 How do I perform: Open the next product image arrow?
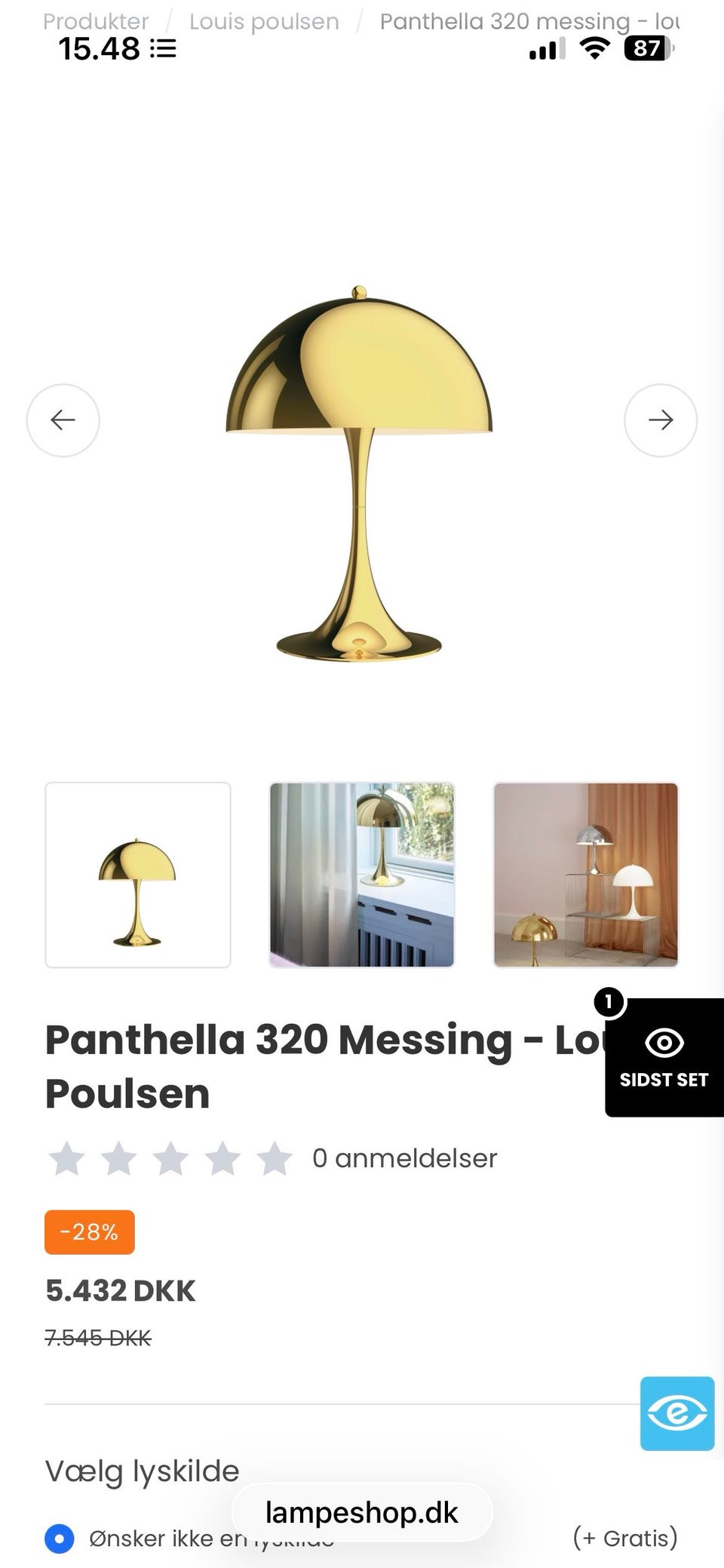661,420
